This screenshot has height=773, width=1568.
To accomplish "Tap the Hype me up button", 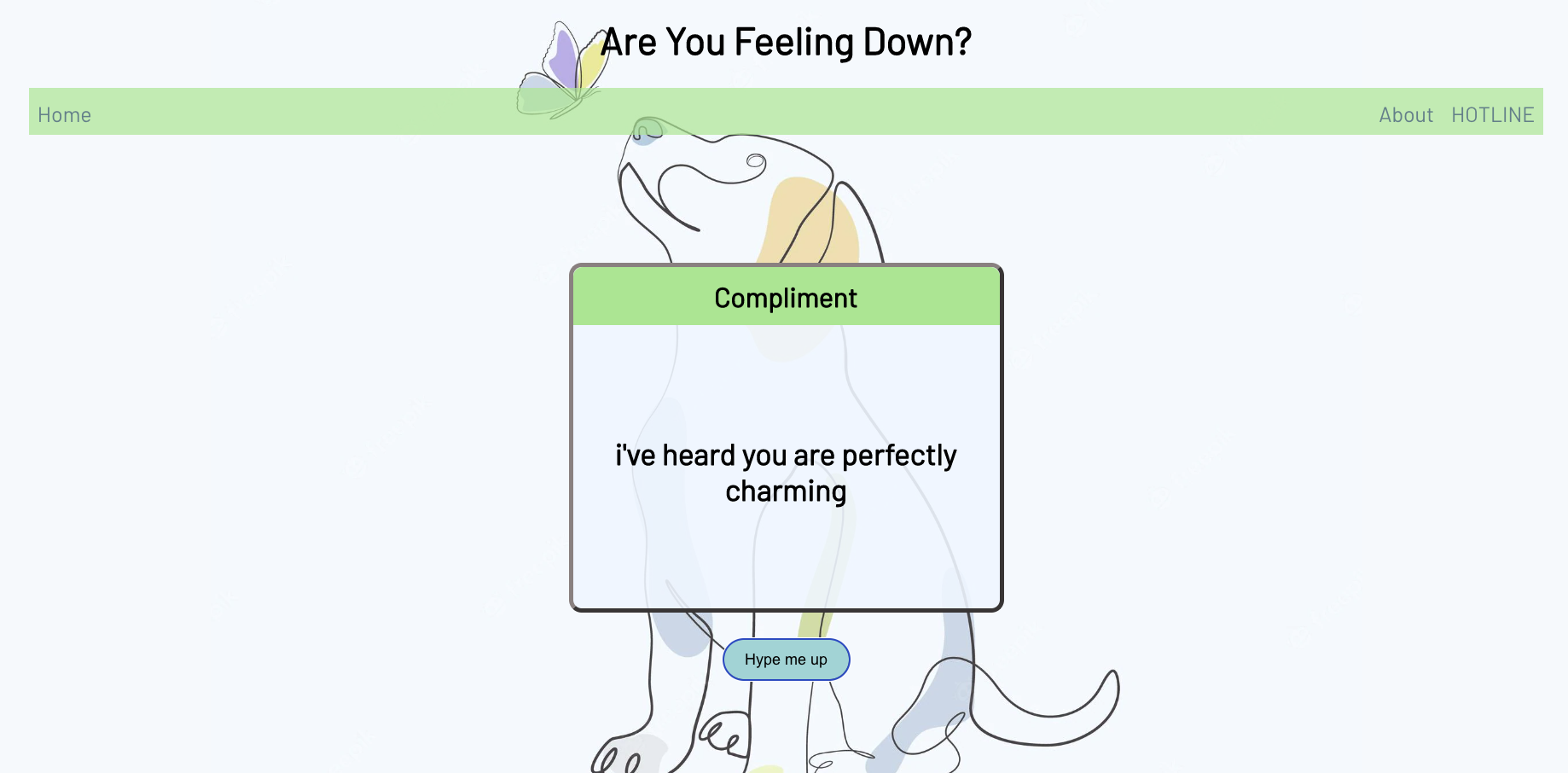I will pyautogui.click(x=786, y=660).
